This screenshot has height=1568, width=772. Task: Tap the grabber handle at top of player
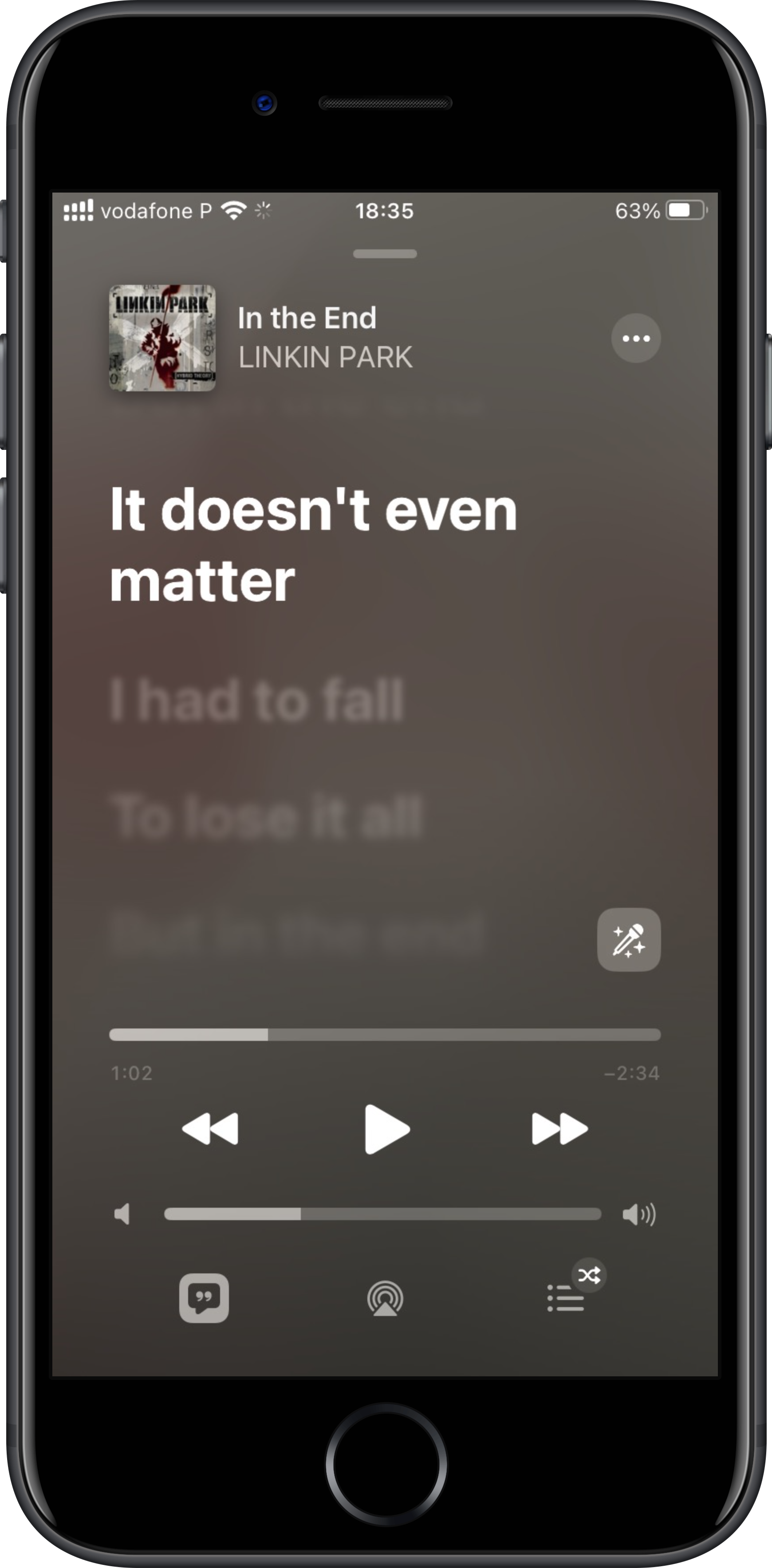[x=385, y=254]
